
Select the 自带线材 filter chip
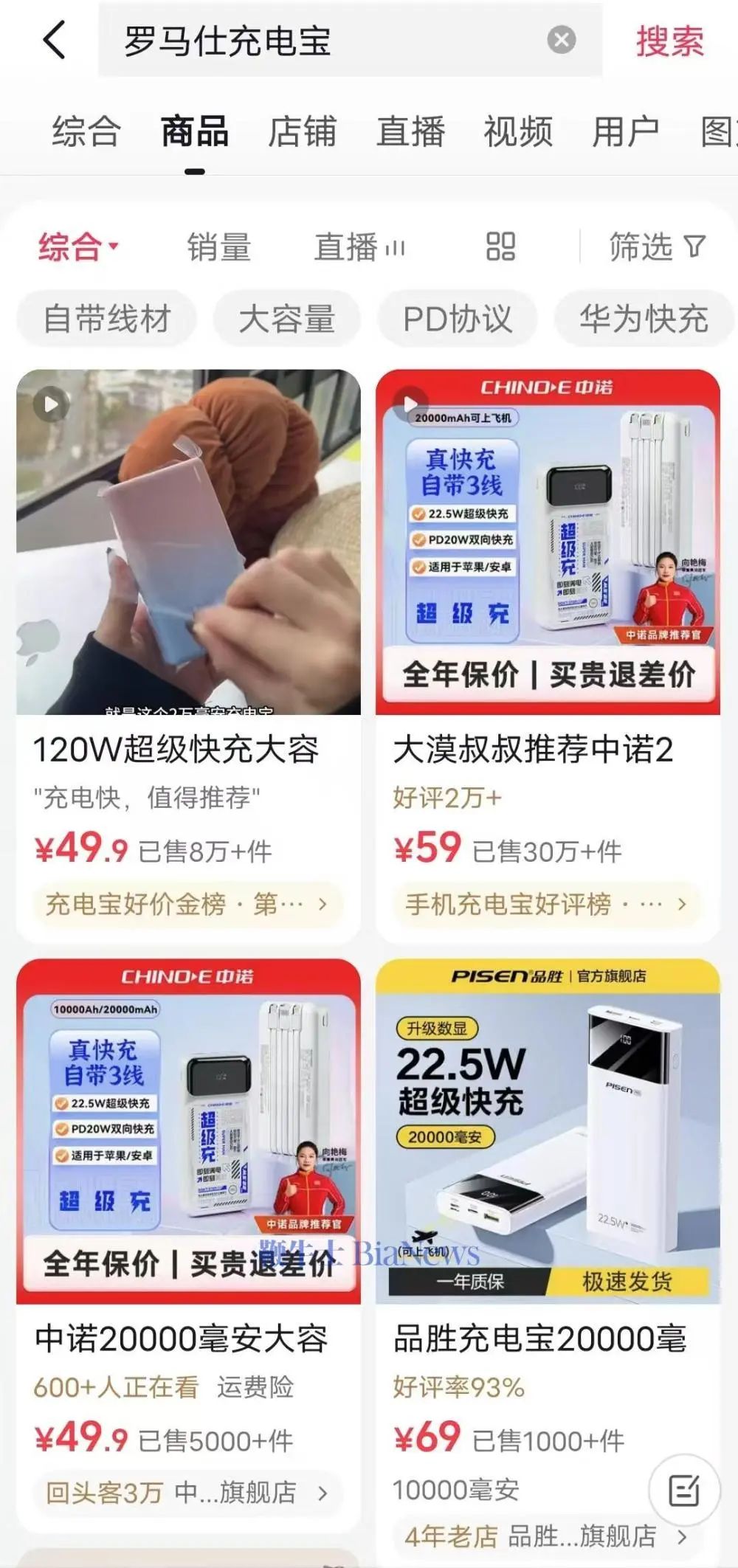pos(107,319)
